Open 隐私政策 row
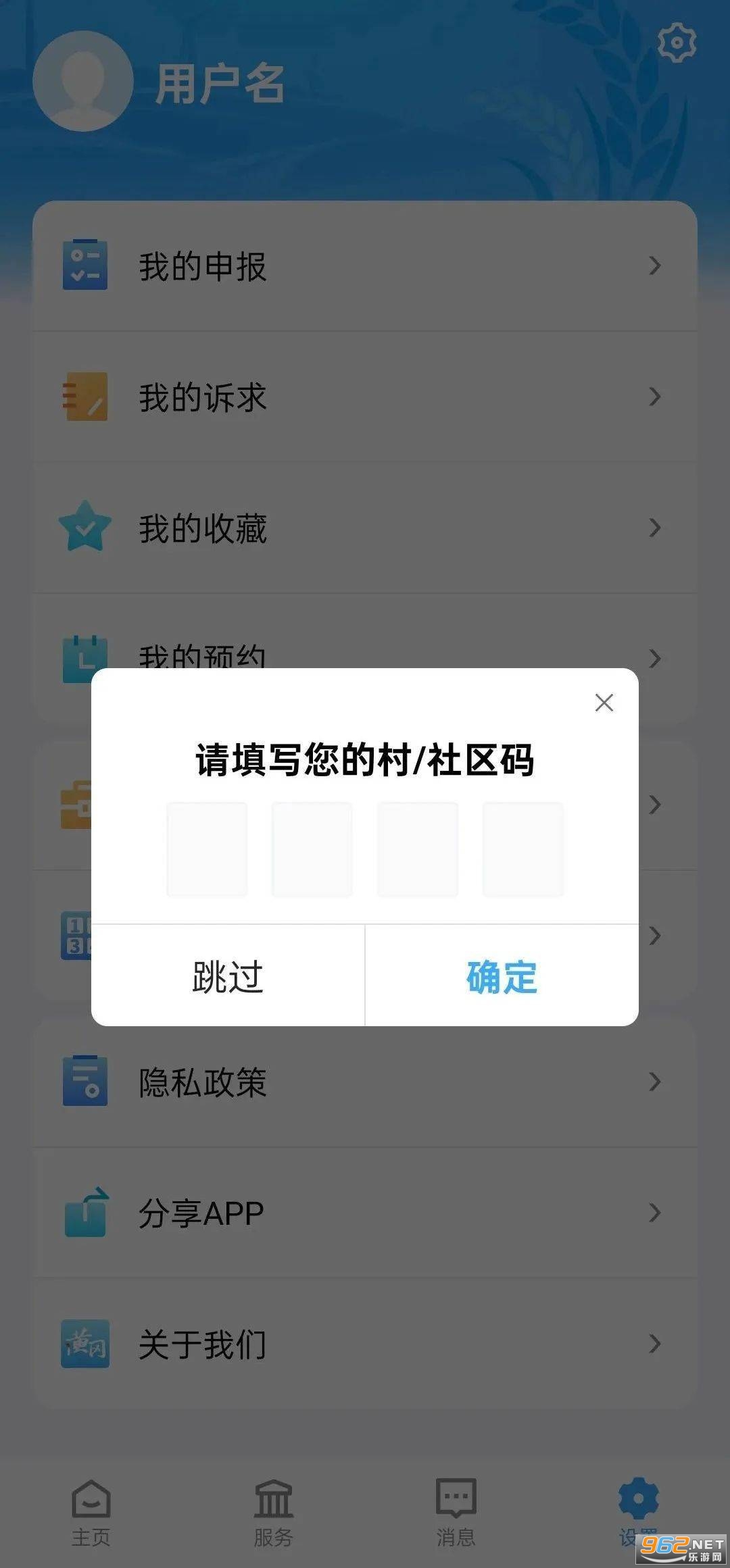This screenshot has width=730, height=1568. coord(365,1082)
